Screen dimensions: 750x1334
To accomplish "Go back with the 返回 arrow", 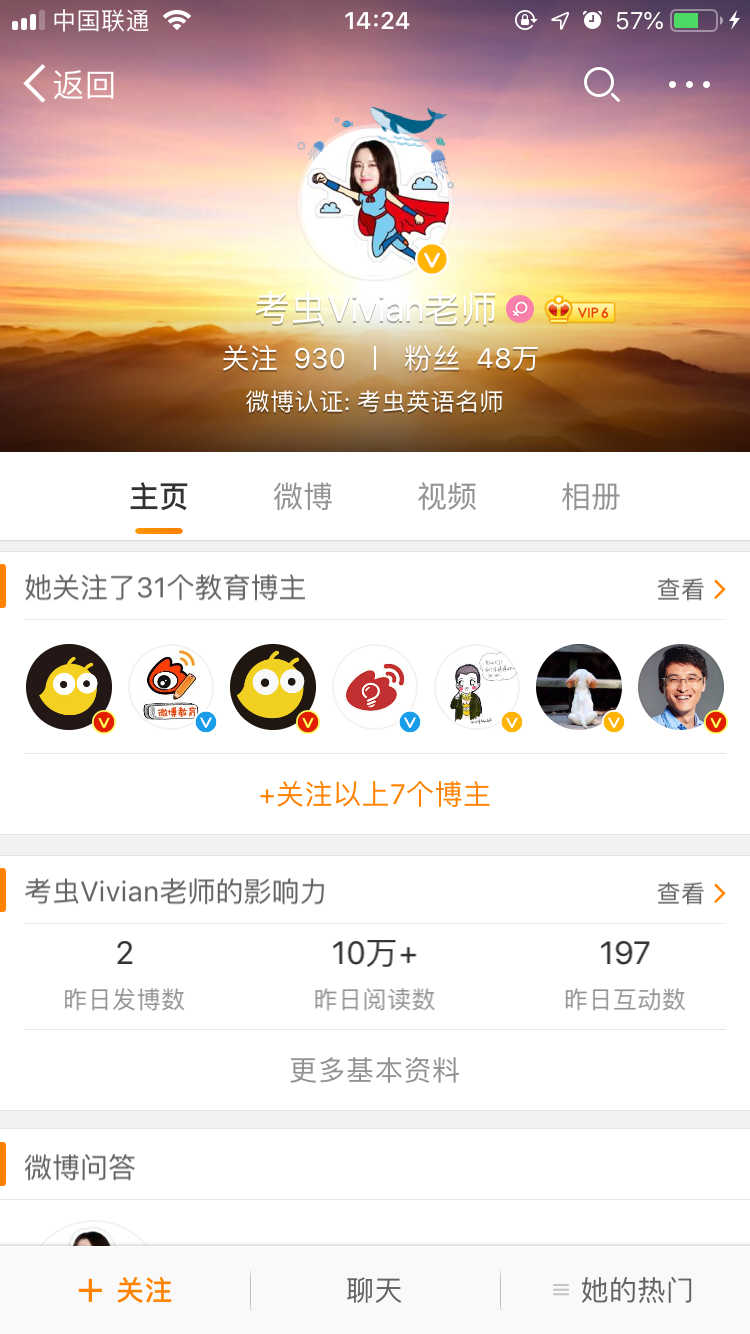I will click(x=68, y=85).
